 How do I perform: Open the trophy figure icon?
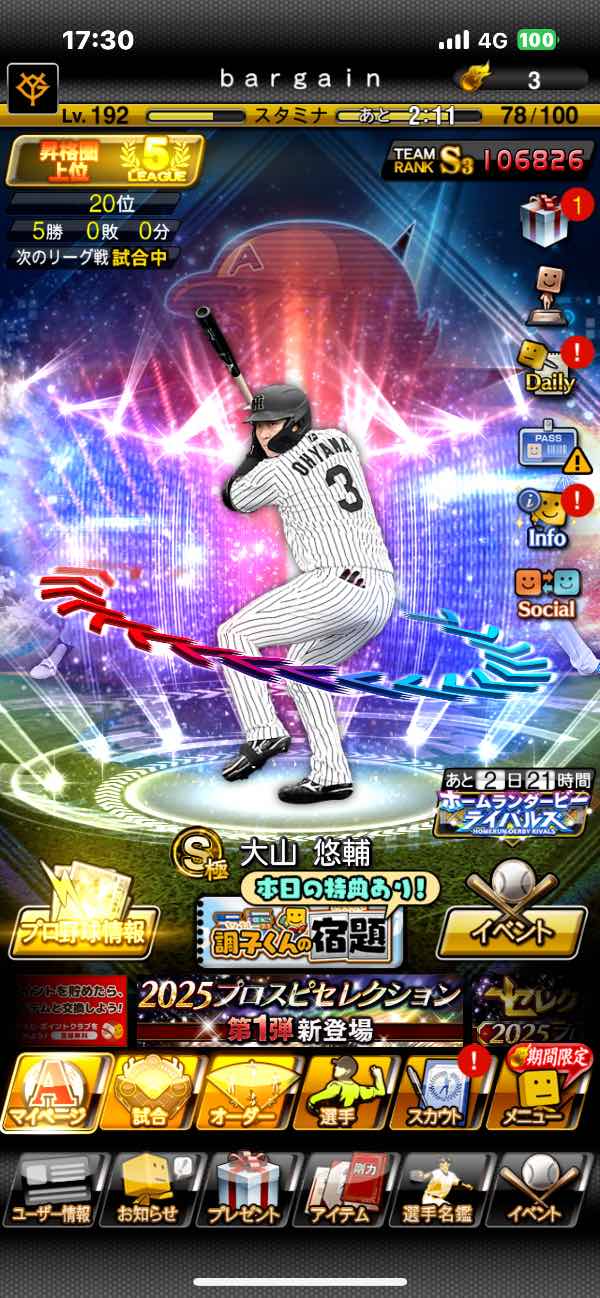point(547,293)
